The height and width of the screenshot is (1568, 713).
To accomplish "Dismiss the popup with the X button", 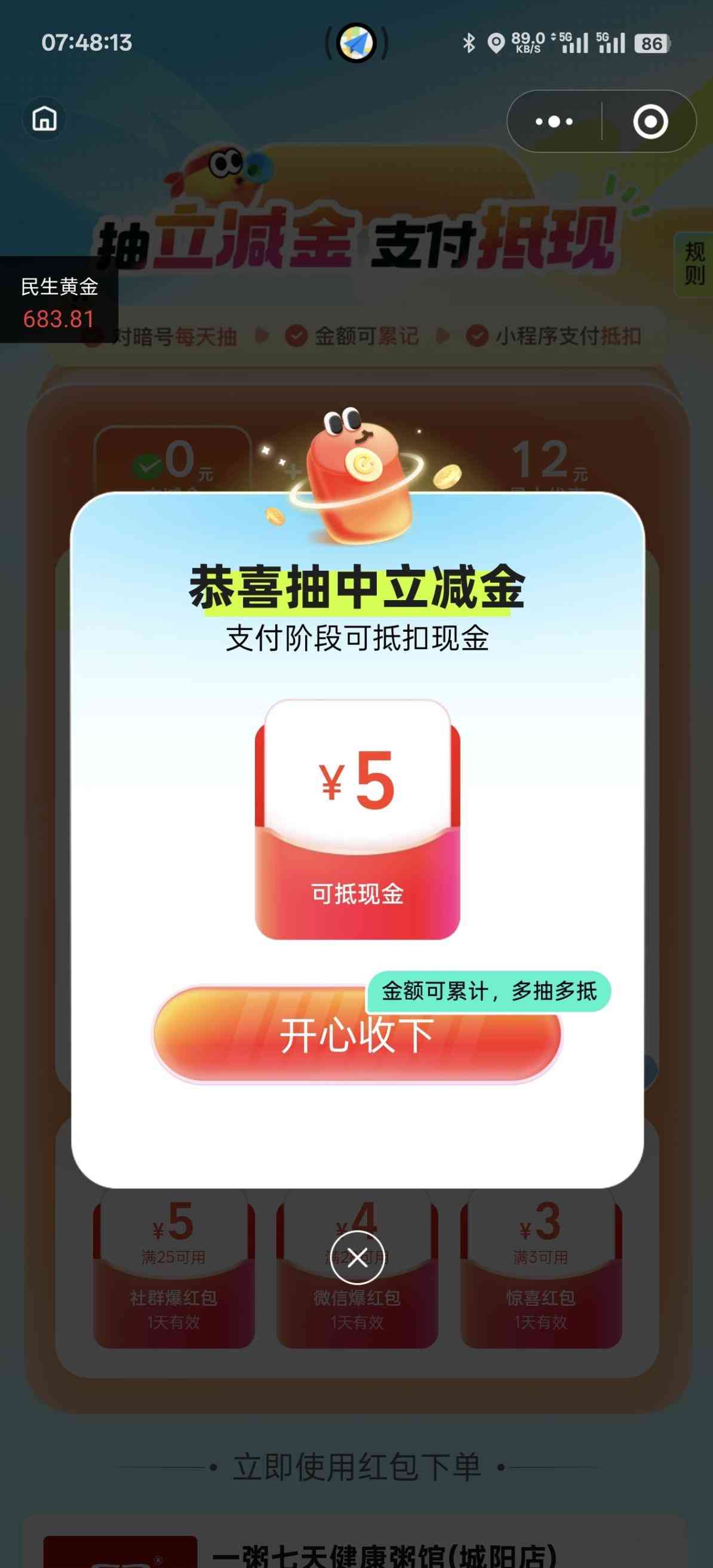I will (x=358, y=1257).
